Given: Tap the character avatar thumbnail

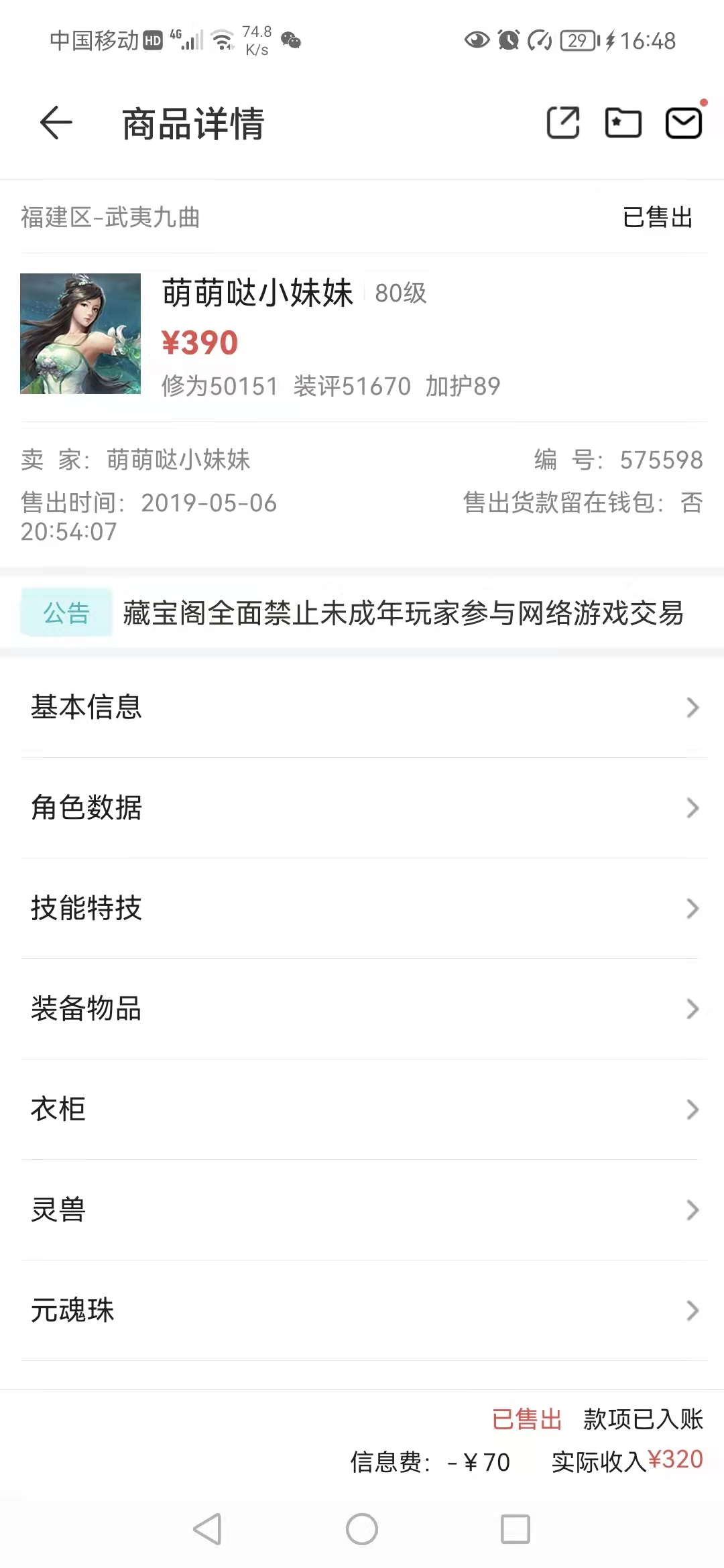Looking at the screenshot, I should pyautogui.click(x=80, y=334).
